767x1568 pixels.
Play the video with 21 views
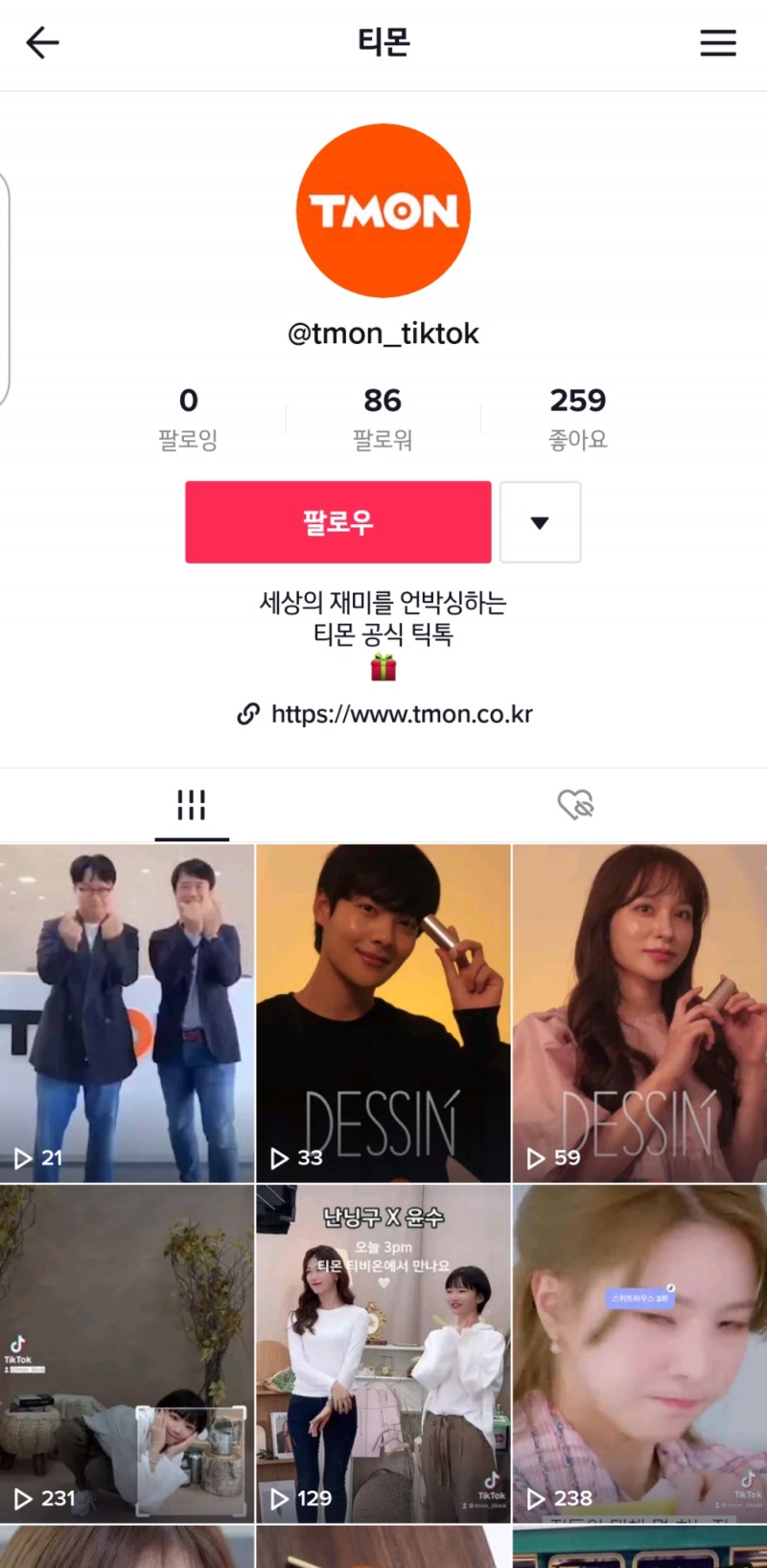tap(127, 1012)
